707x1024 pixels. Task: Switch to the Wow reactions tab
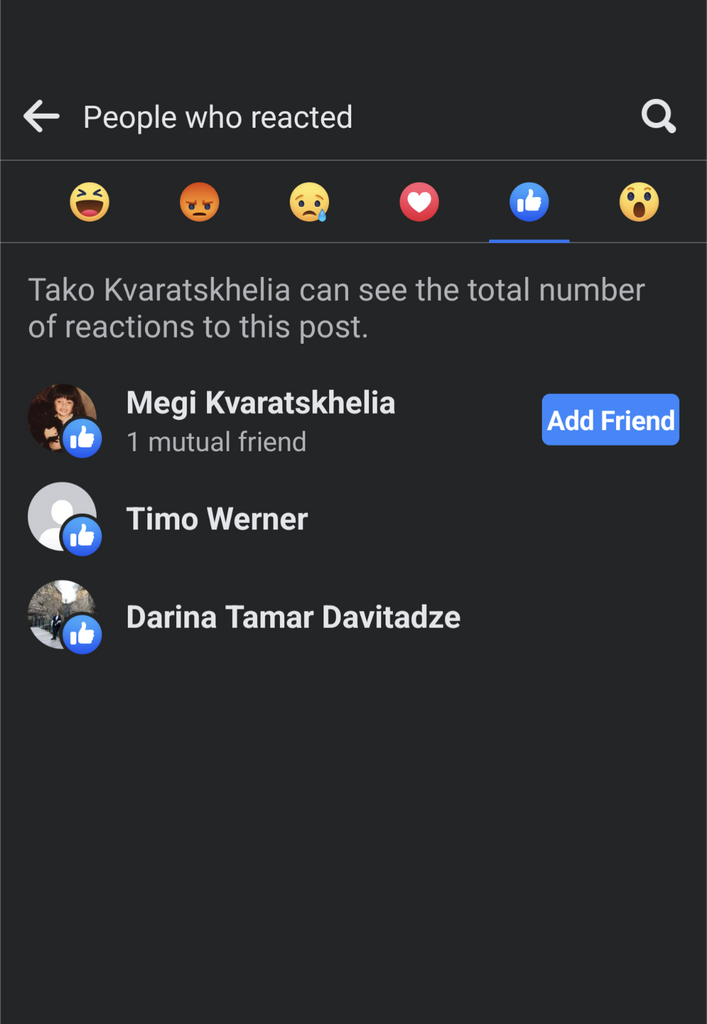[638, 203]
